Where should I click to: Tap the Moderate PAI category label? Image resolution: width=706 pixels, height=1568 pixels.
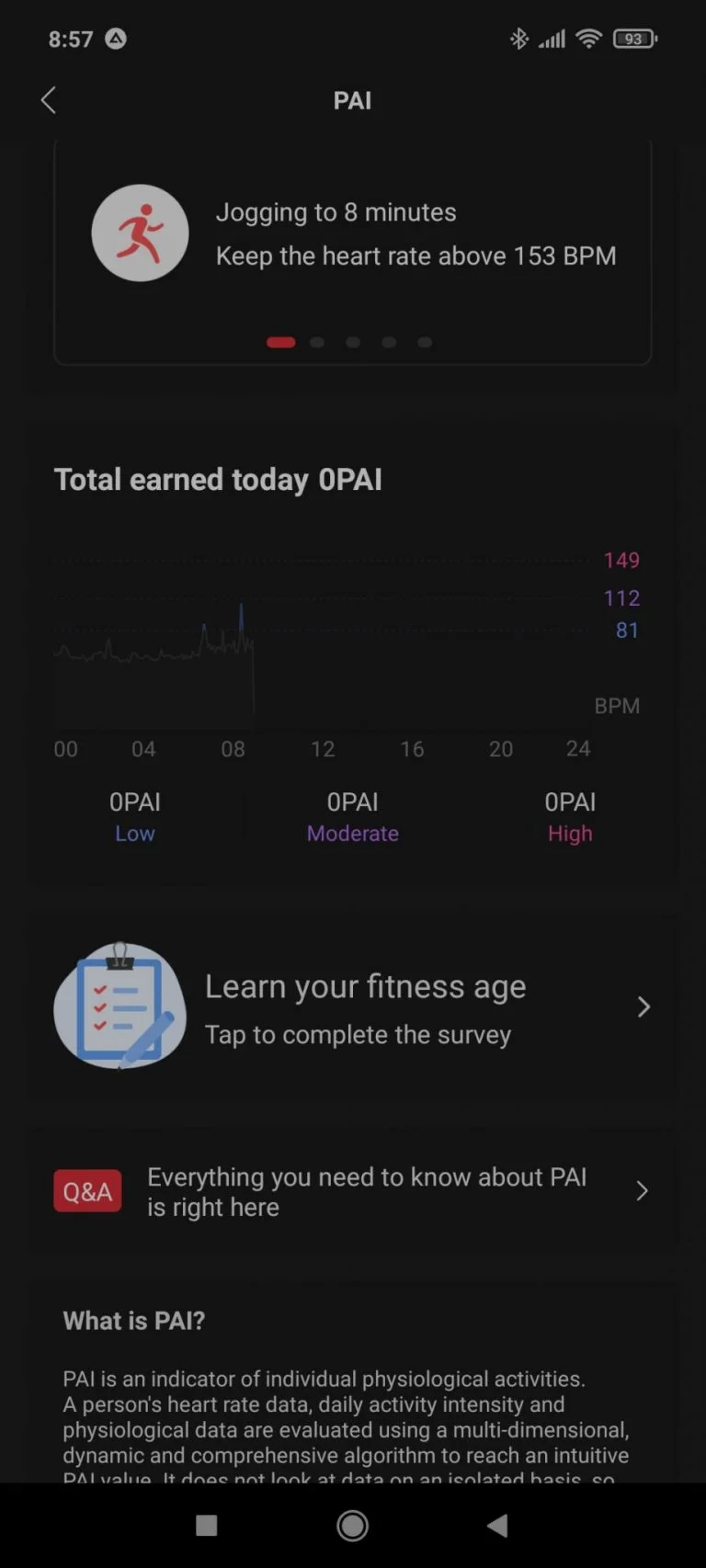352,834
